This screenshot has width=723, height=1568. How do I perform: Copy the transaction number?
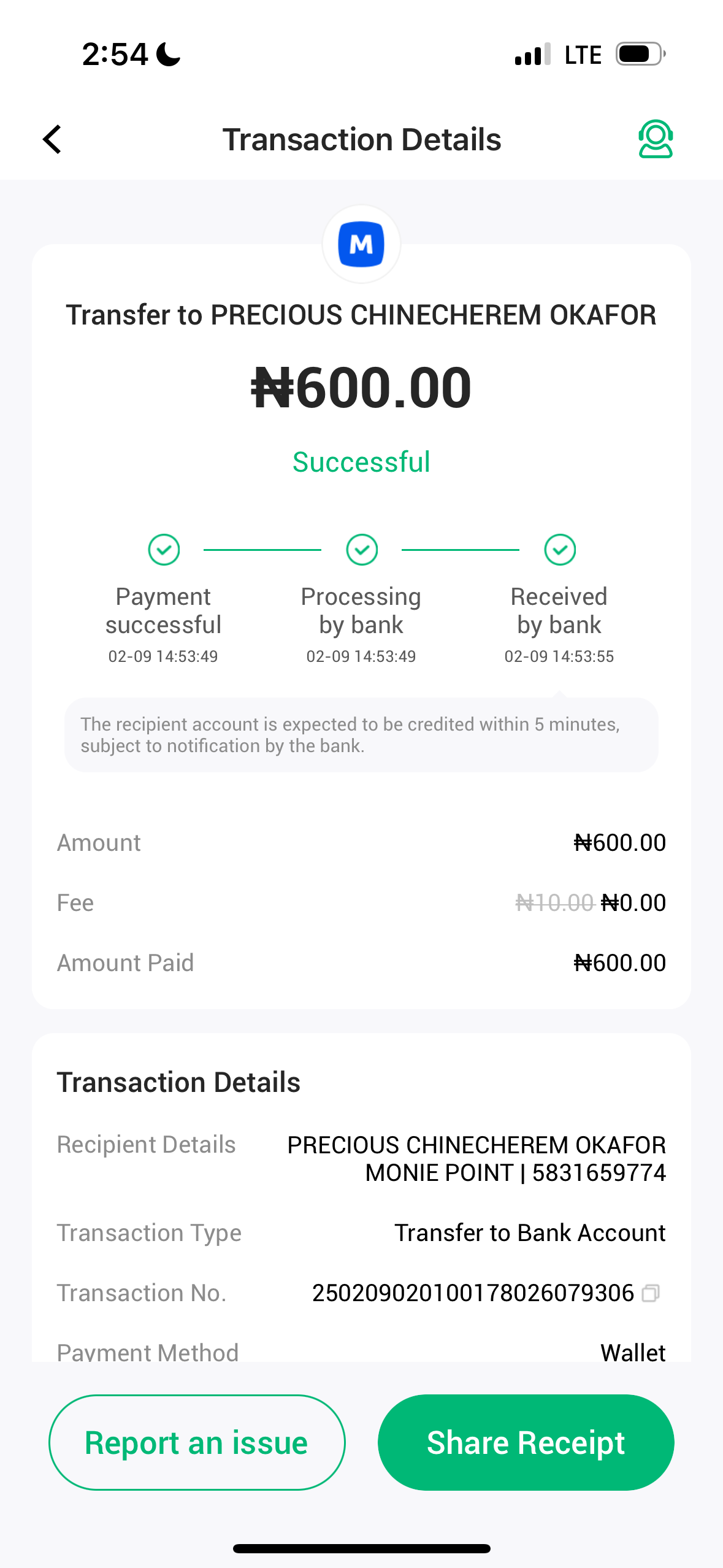[x=651, y=1293]
